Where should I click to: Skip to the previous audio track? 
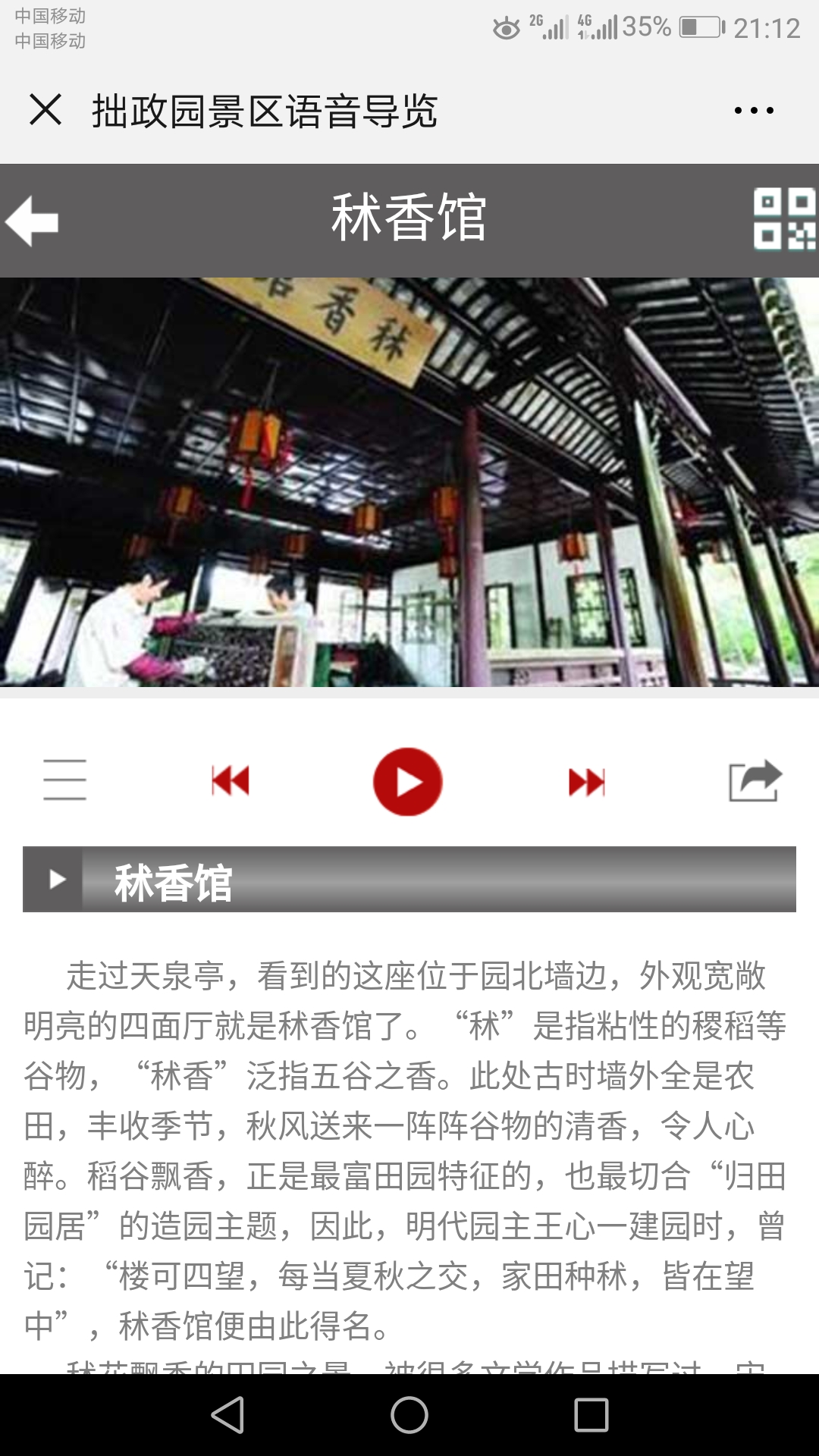tap(231, 781)
